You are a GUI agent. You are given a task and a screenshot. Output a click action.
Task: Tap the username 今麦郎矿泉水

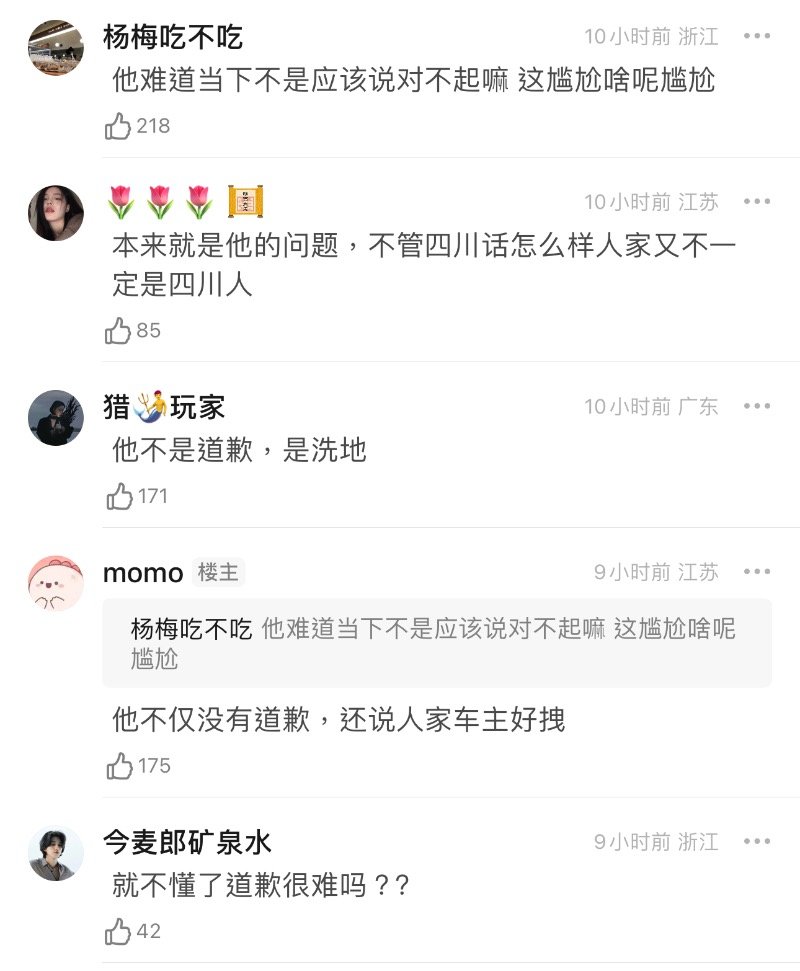tap(187, 843)
